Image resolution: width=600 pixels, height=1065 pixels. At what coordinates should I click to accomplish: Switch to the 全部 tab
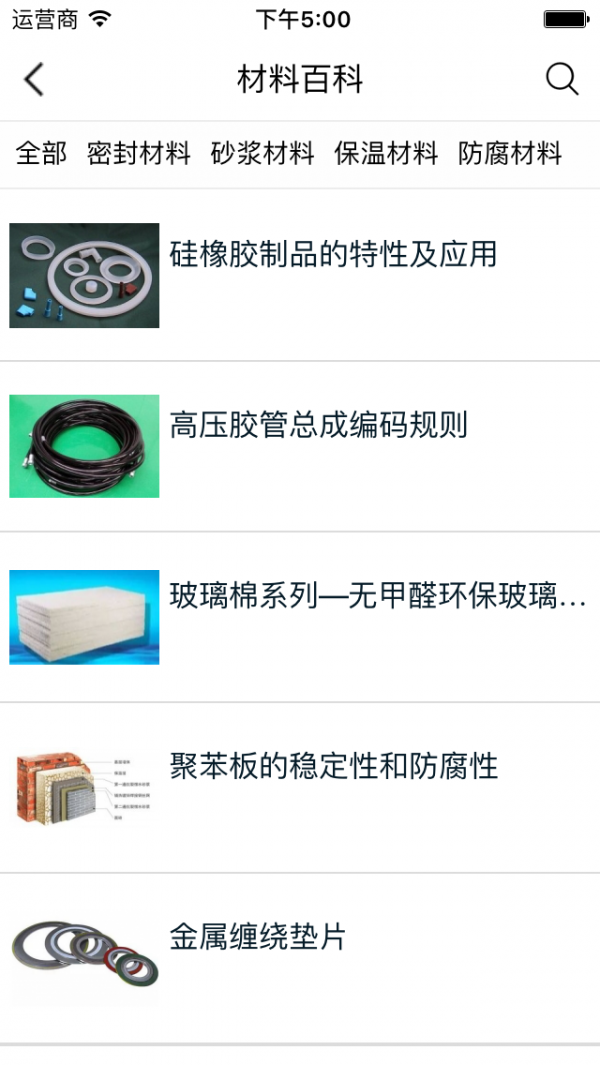(x=41, y=153)
